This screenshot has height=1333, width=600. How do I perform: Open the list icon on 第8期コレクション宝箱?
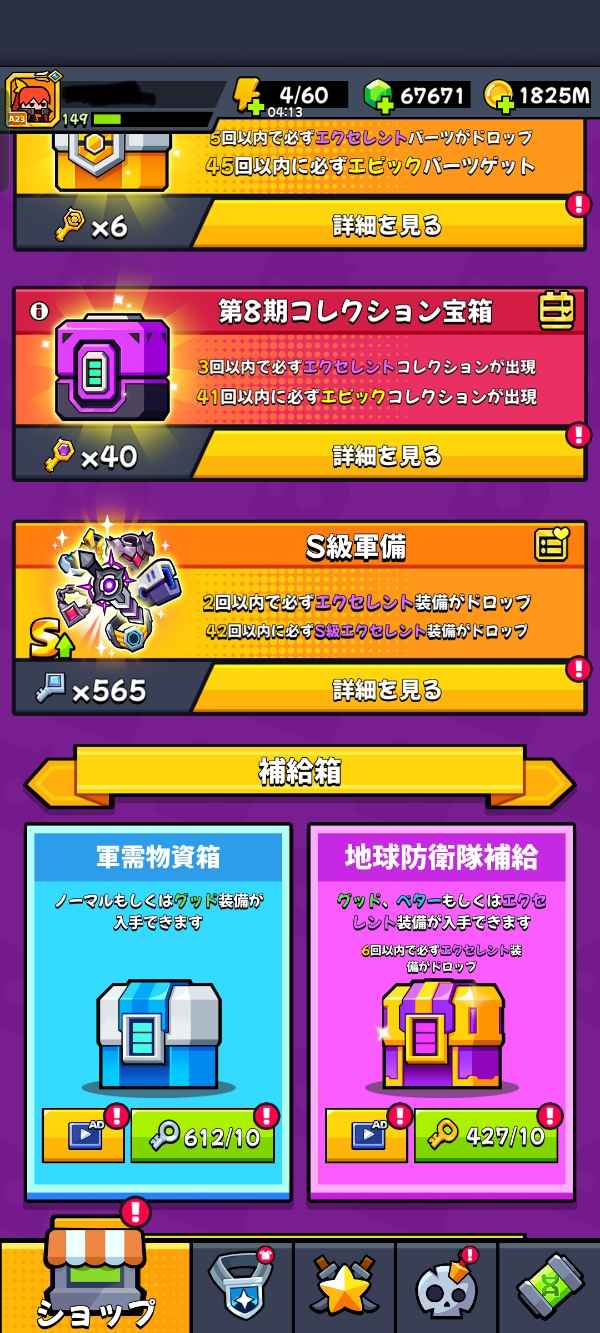[x=557, y=310]
